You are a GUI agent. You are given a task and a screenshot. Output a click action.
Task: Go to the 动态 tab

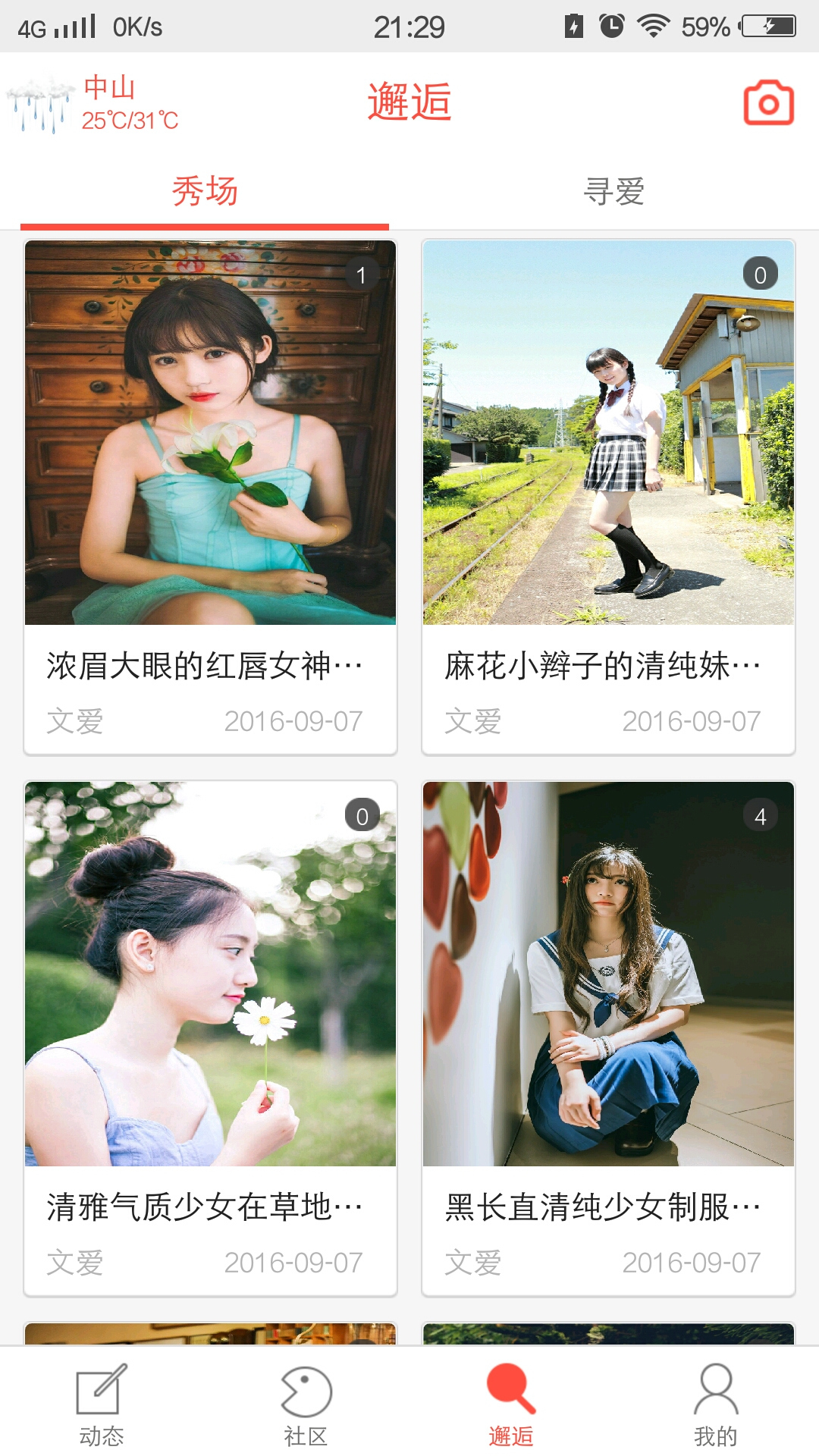coord(101,1404)
